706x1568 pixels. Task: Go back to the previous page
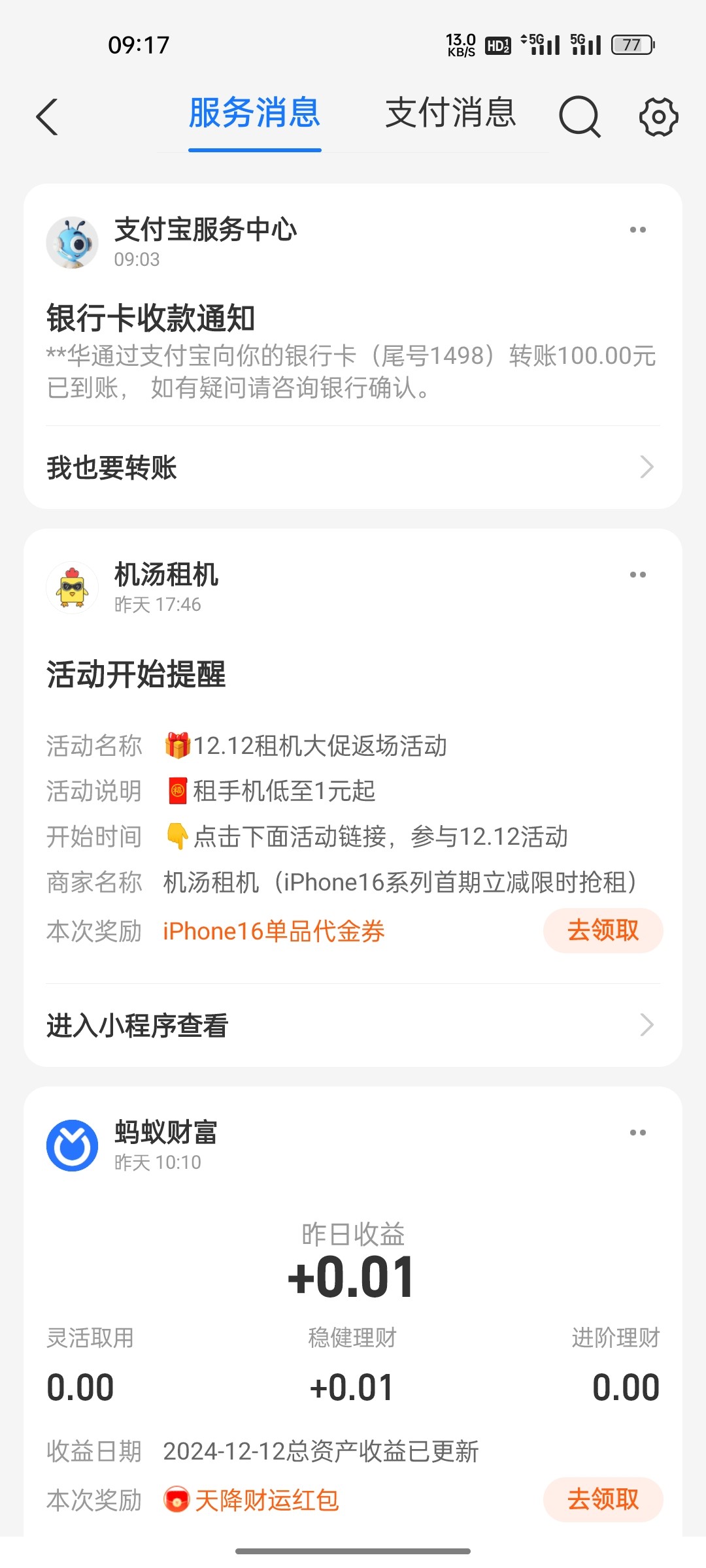(x=47, y=118)
